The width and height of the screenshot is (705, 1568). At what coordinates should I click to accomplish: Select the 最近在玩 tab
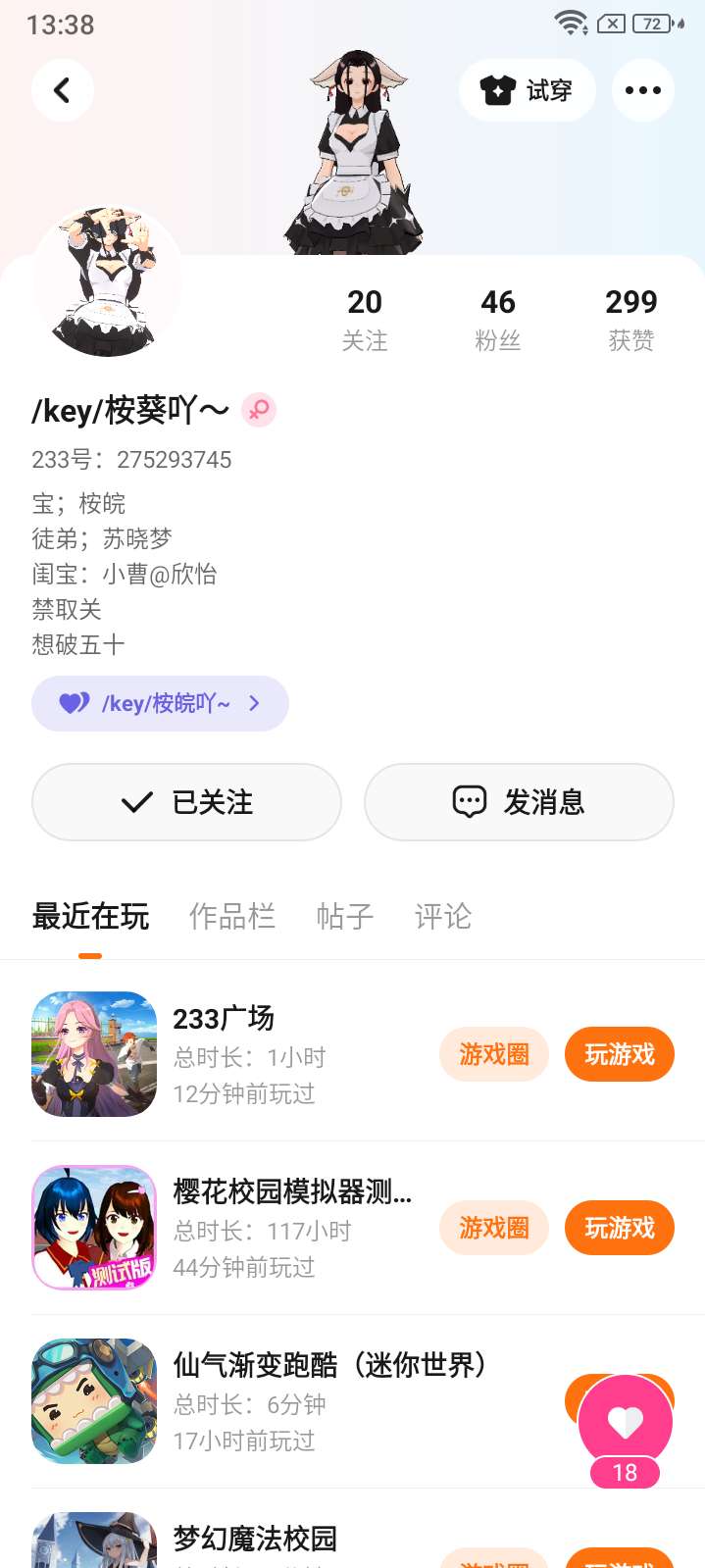click(x=90, y=916)
